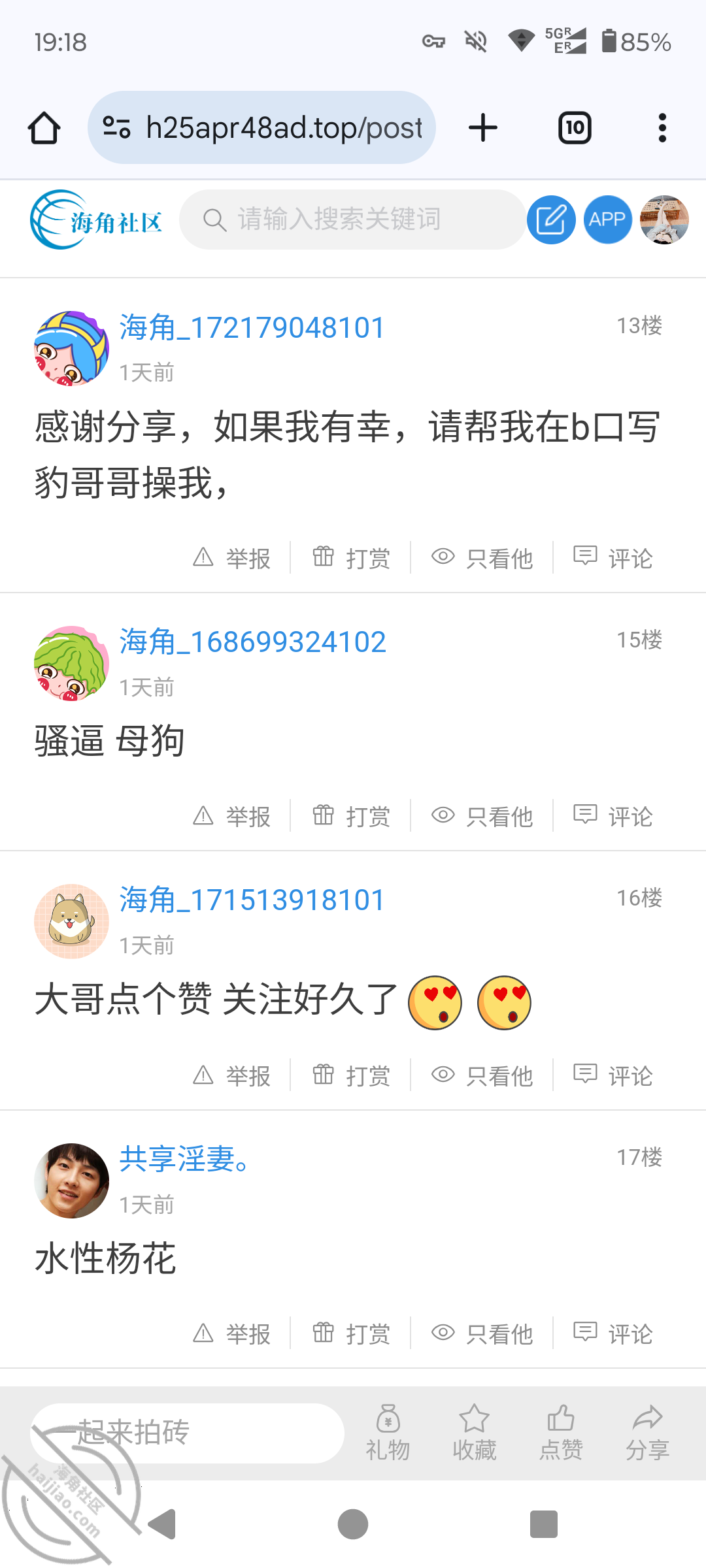Send a gift via 礼物
Viewport: 706px width, 1568px height.
[388, 1433]
